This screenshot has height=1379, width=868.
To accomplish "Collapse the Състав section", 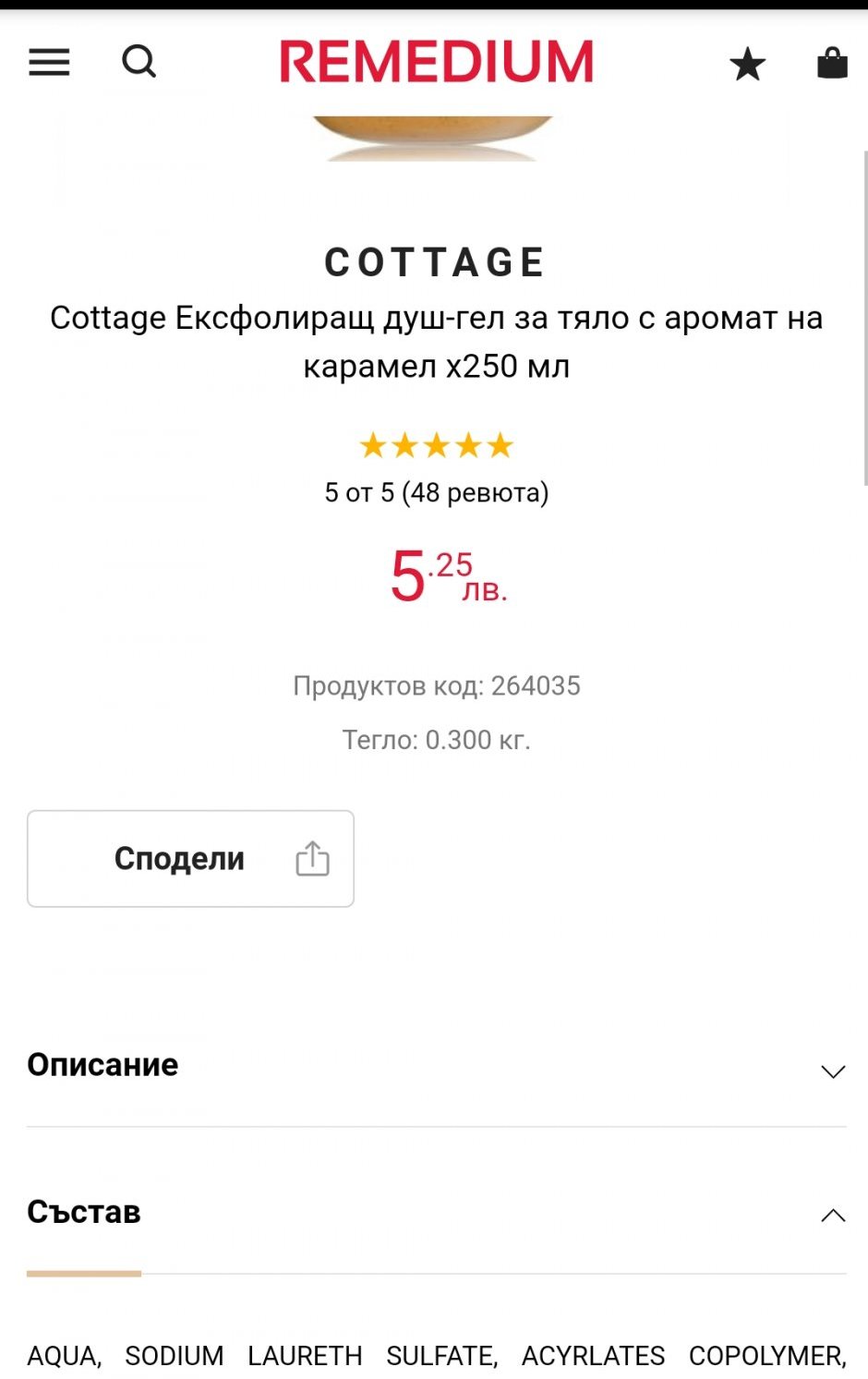I will tap(436, 1212).
